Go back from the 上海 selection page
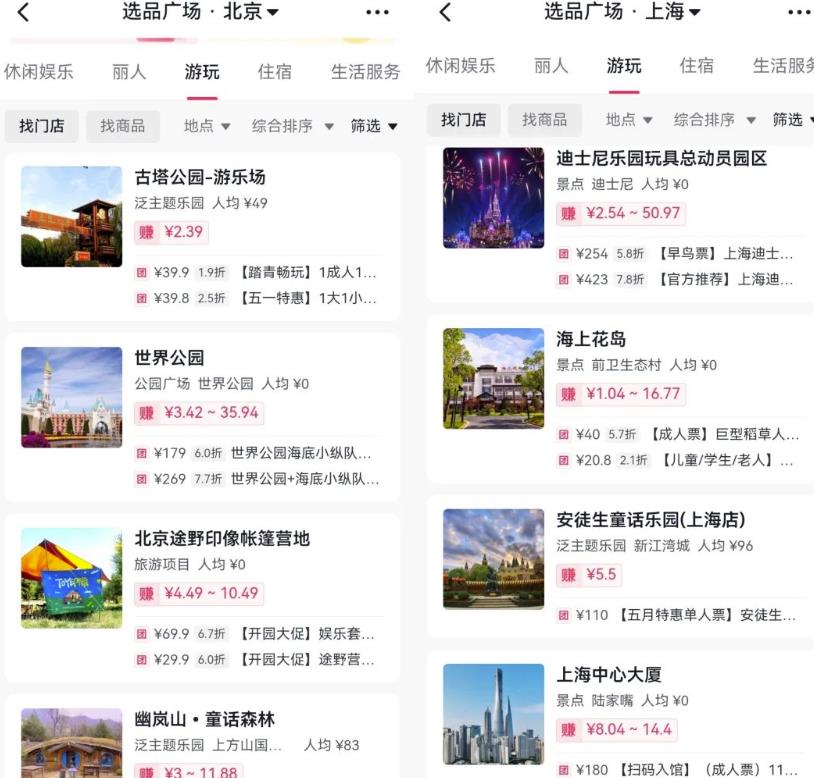 (446, 13)
